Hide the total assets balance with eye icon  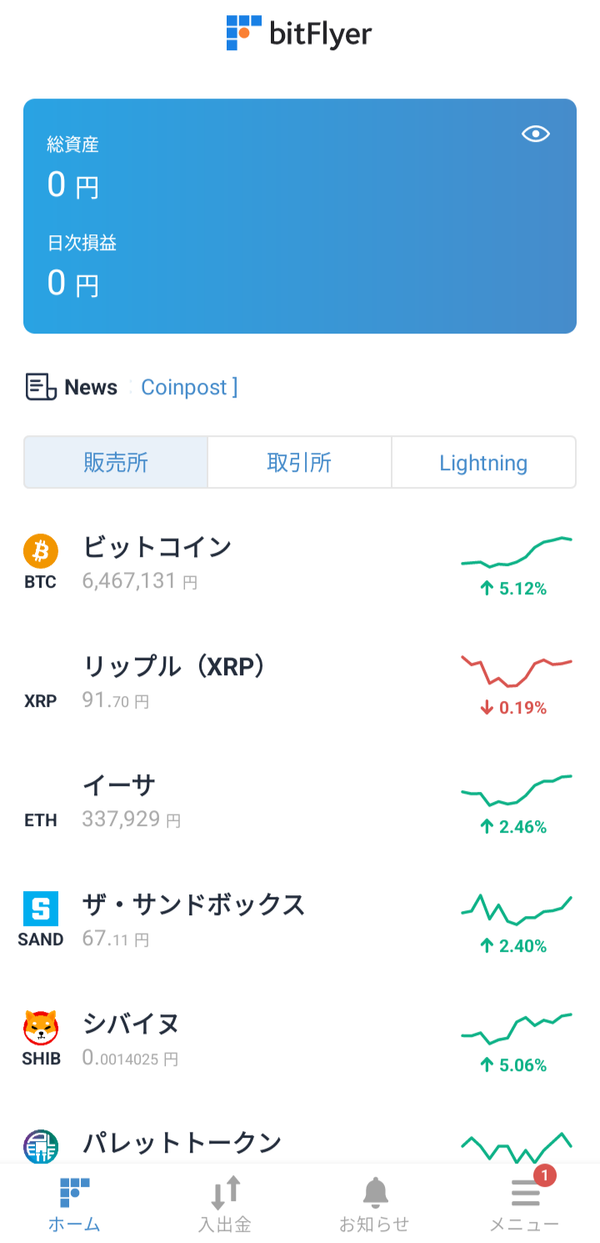tap(536, 134)
